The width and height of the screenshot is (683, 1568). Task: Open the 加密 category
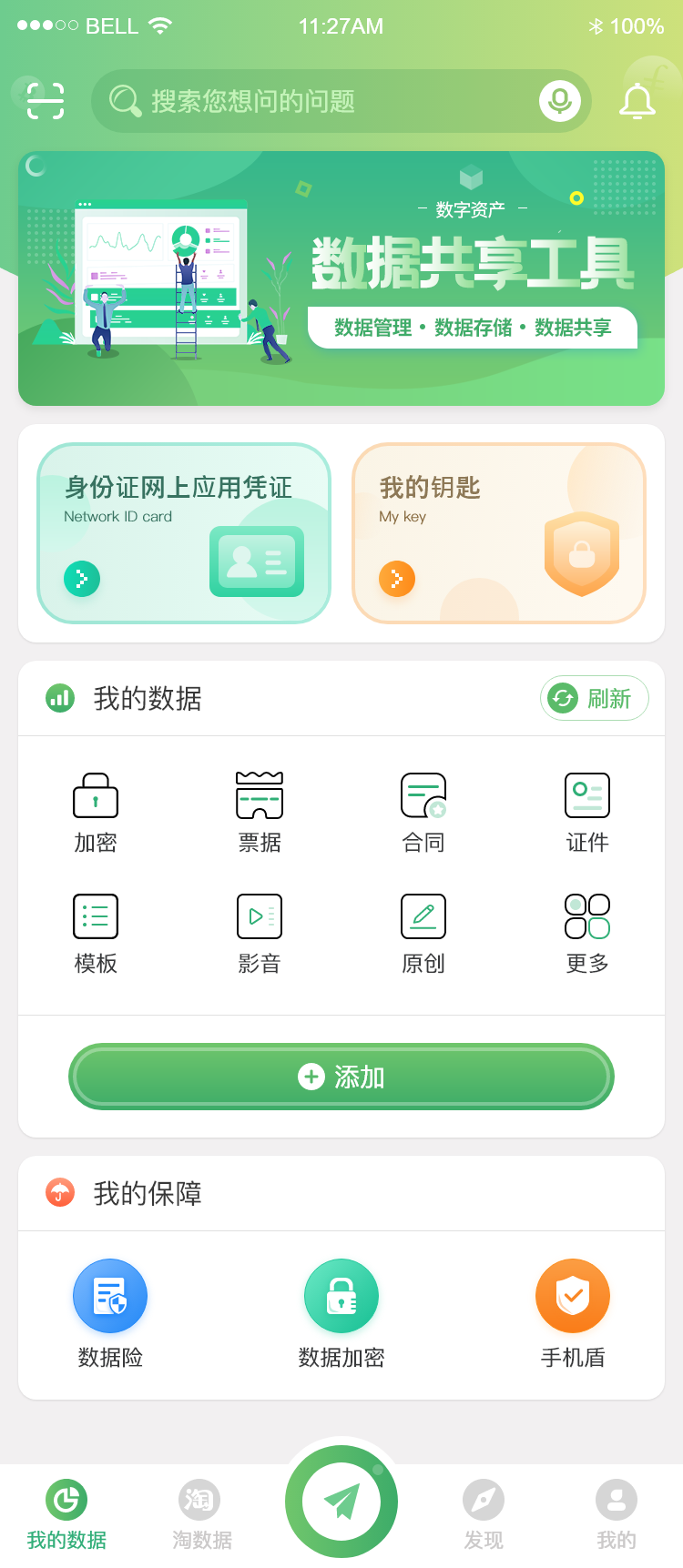click(x=96, y=812)
